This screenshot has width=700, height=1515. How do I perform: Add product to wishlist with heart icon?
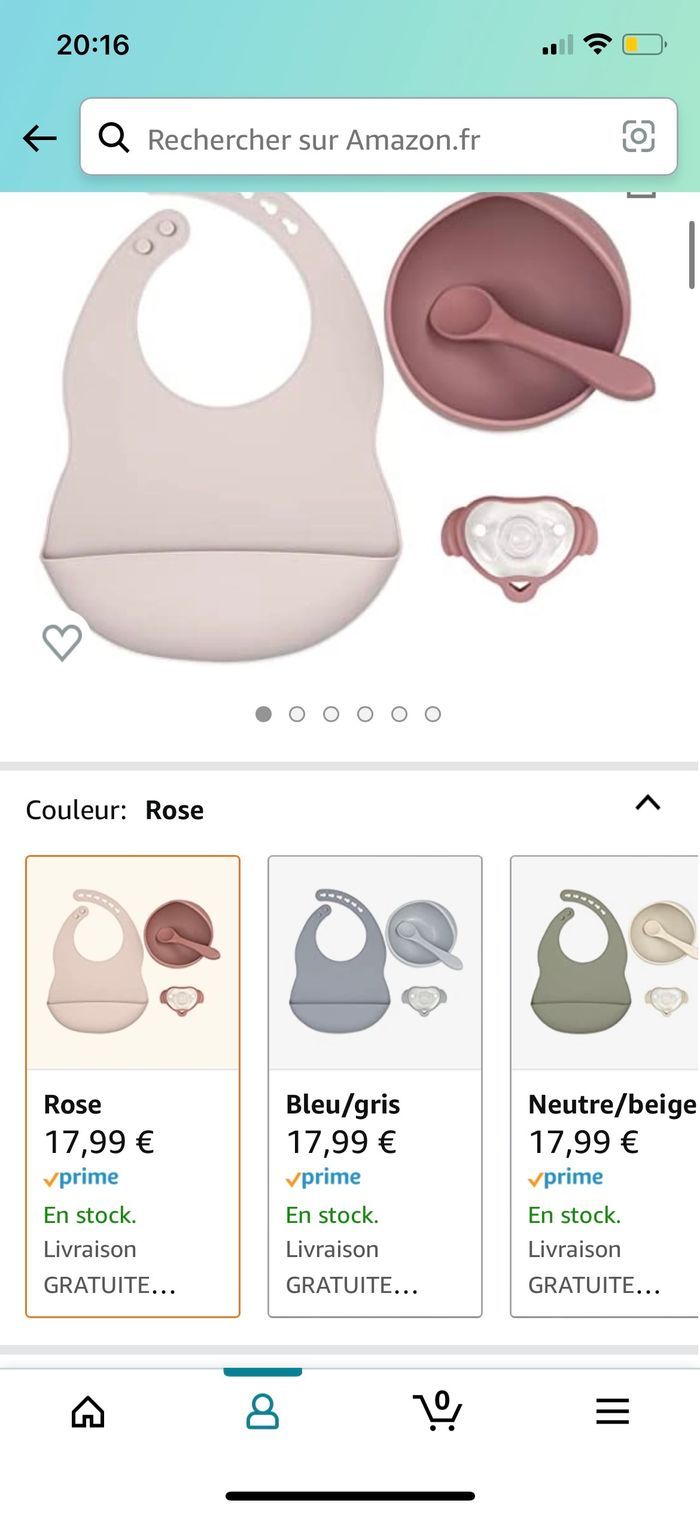(62, 642)
